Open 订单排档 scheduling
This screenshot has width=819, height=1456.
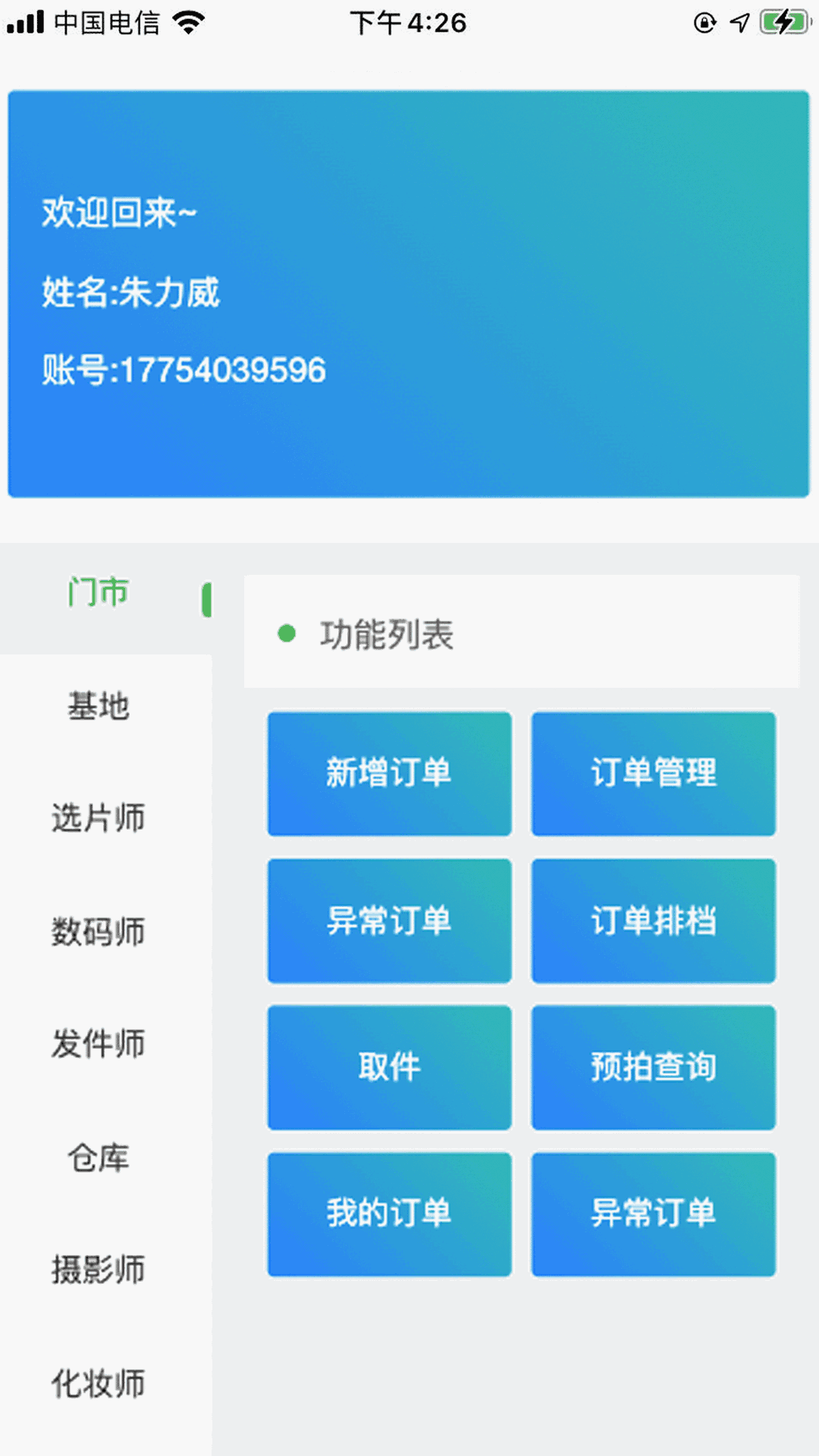point(654,921)
